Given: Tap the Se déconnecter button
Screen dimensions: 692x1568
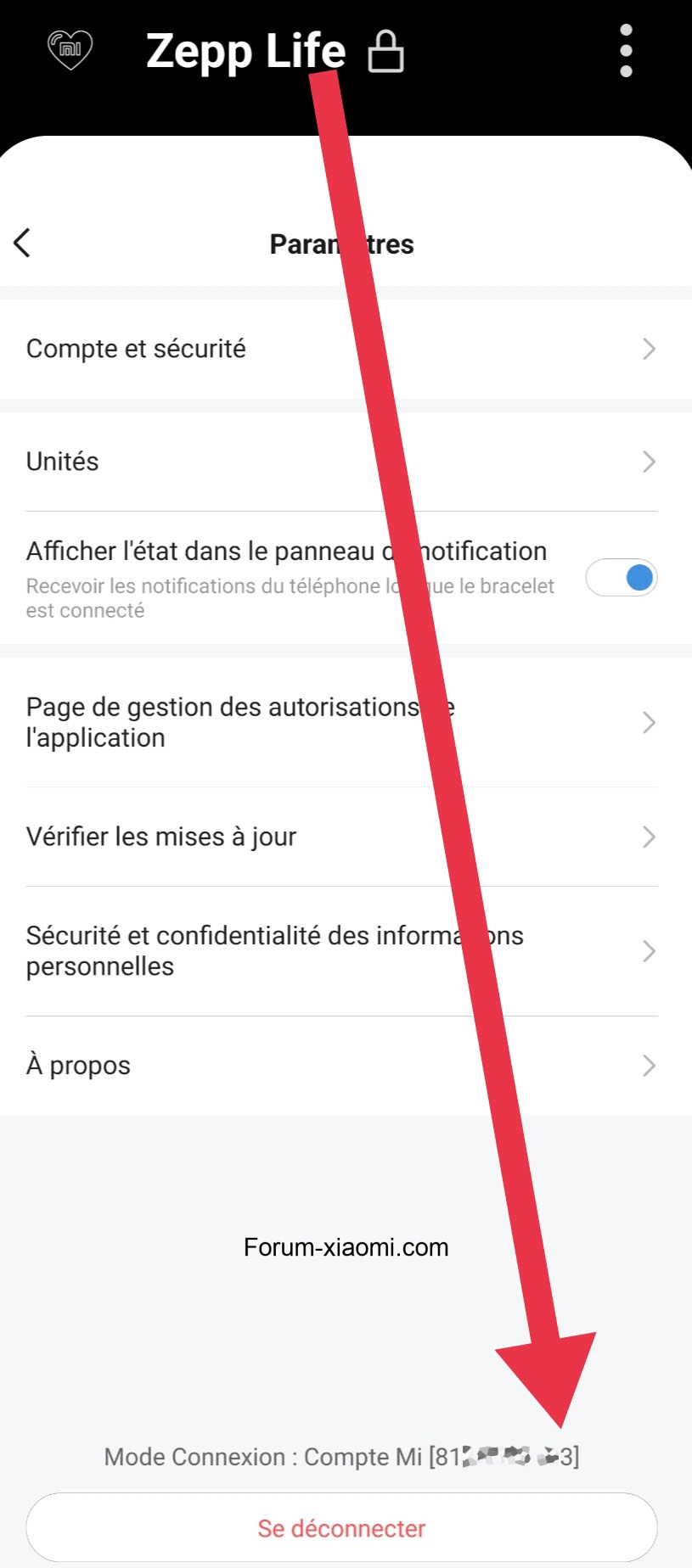Looking at the screenshot, I should [x=342, y=1528].
